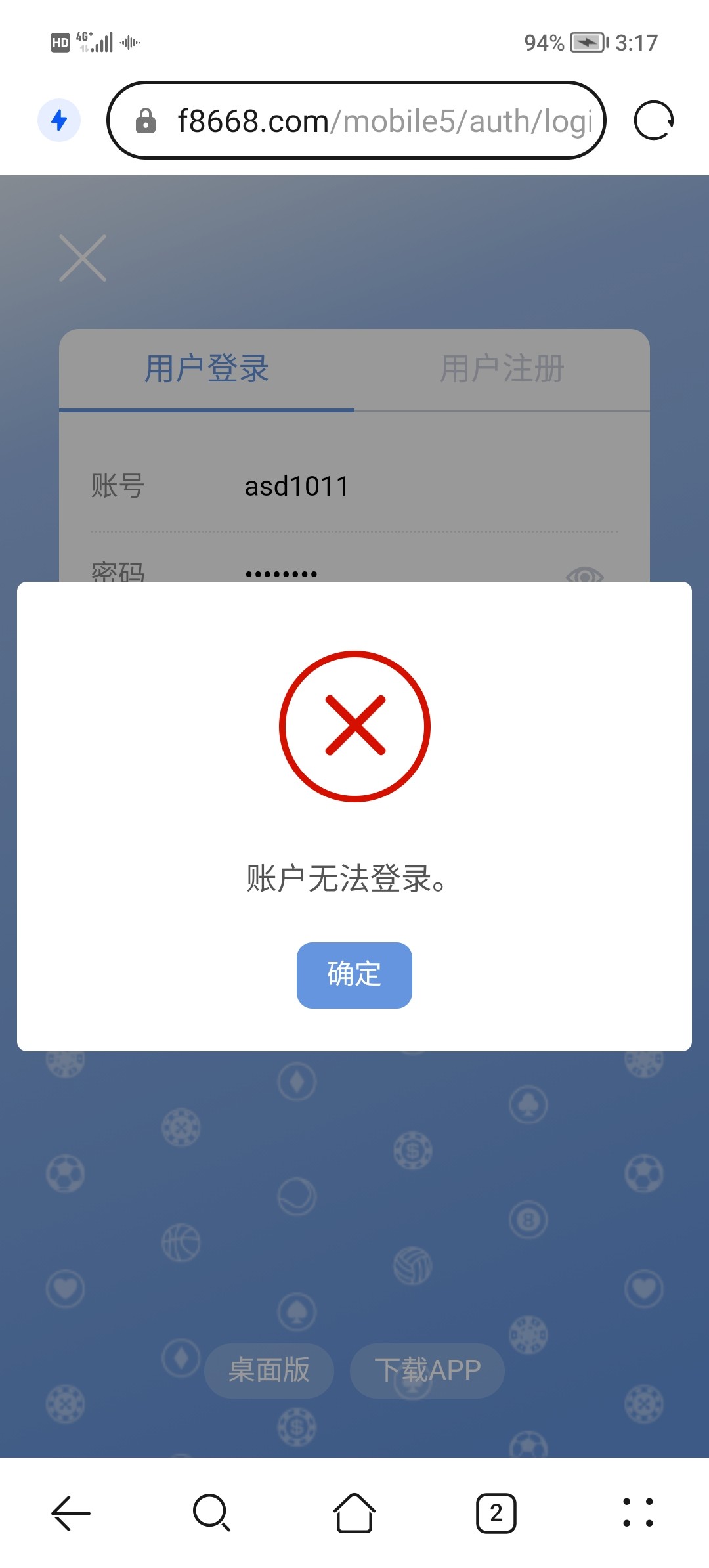This screenshot has height=1568, width=709.
Task: Tap the back arrow in the bottom navigation
Action: [71, 1514]
